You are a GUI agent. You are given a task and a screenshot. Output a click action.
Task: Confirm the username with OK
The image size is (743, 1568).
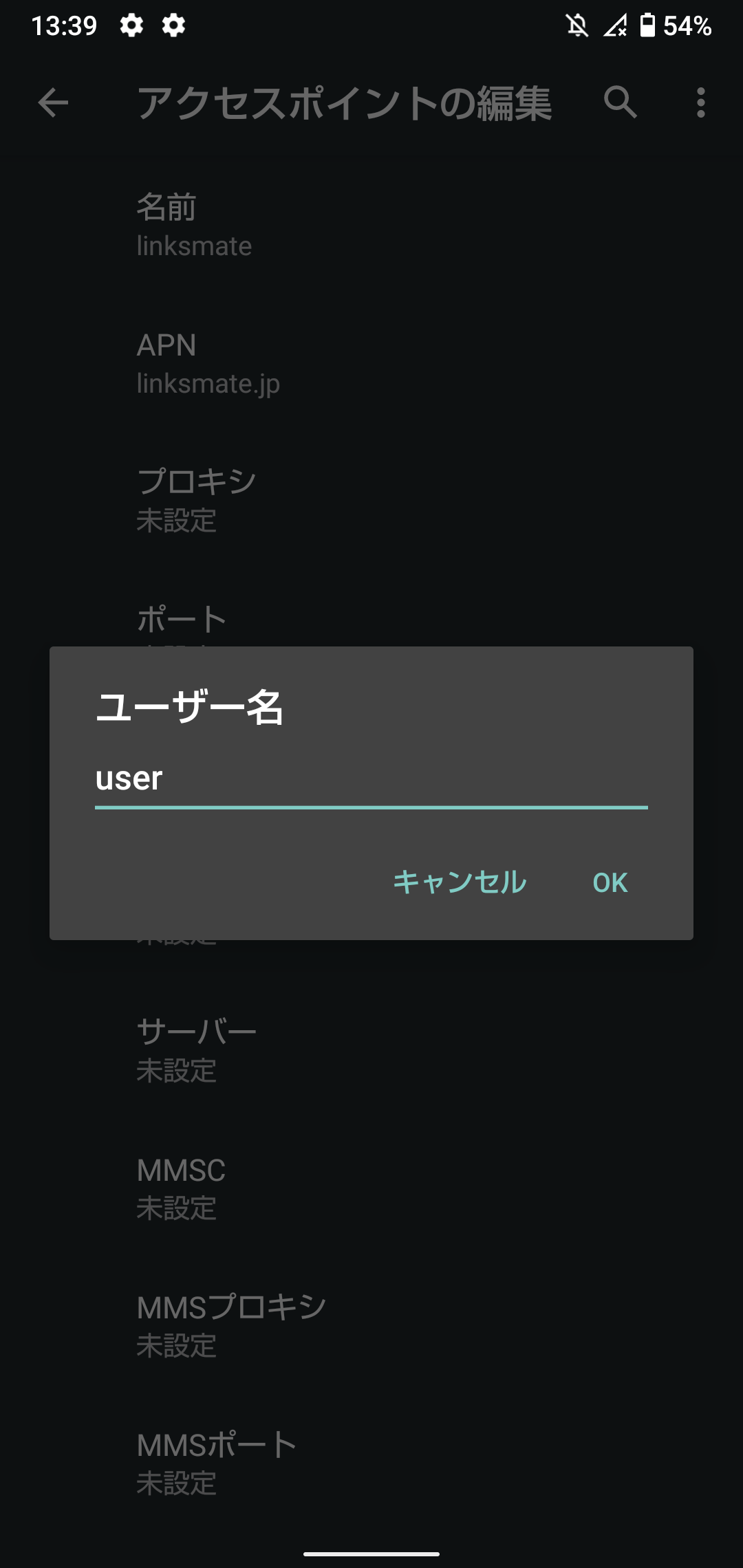click(x=610, y=882)
